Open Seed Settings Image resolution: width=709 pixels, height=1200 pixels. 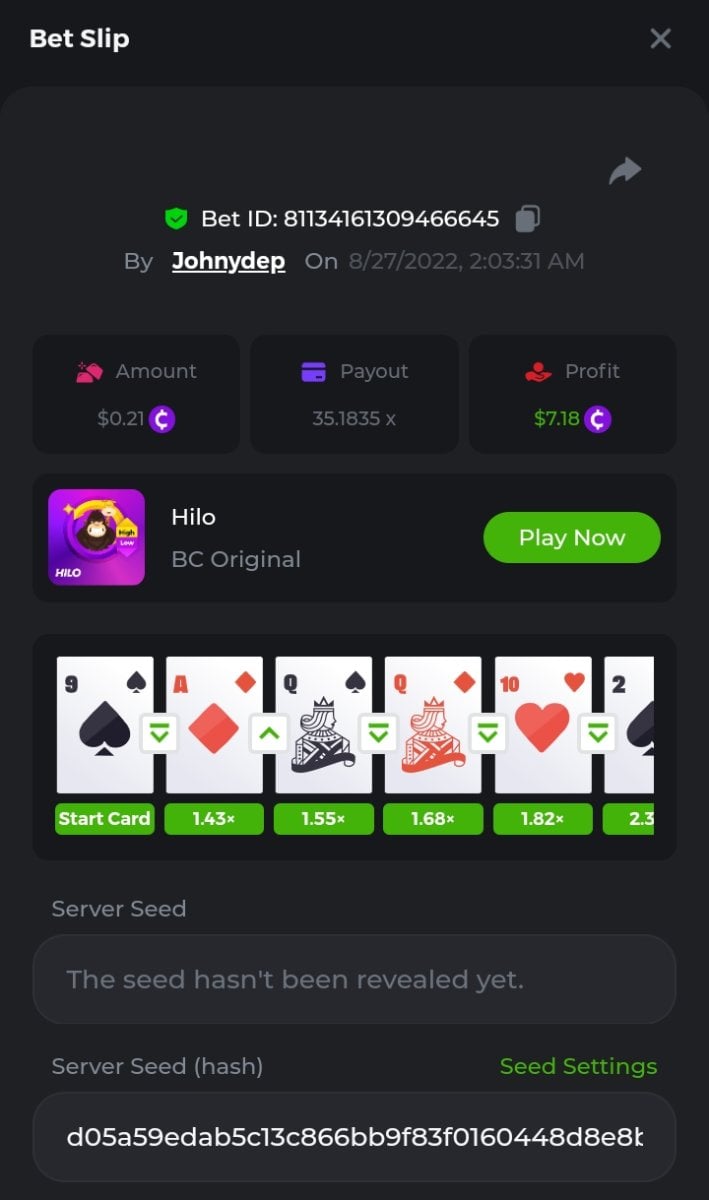tap(578, 1066)
